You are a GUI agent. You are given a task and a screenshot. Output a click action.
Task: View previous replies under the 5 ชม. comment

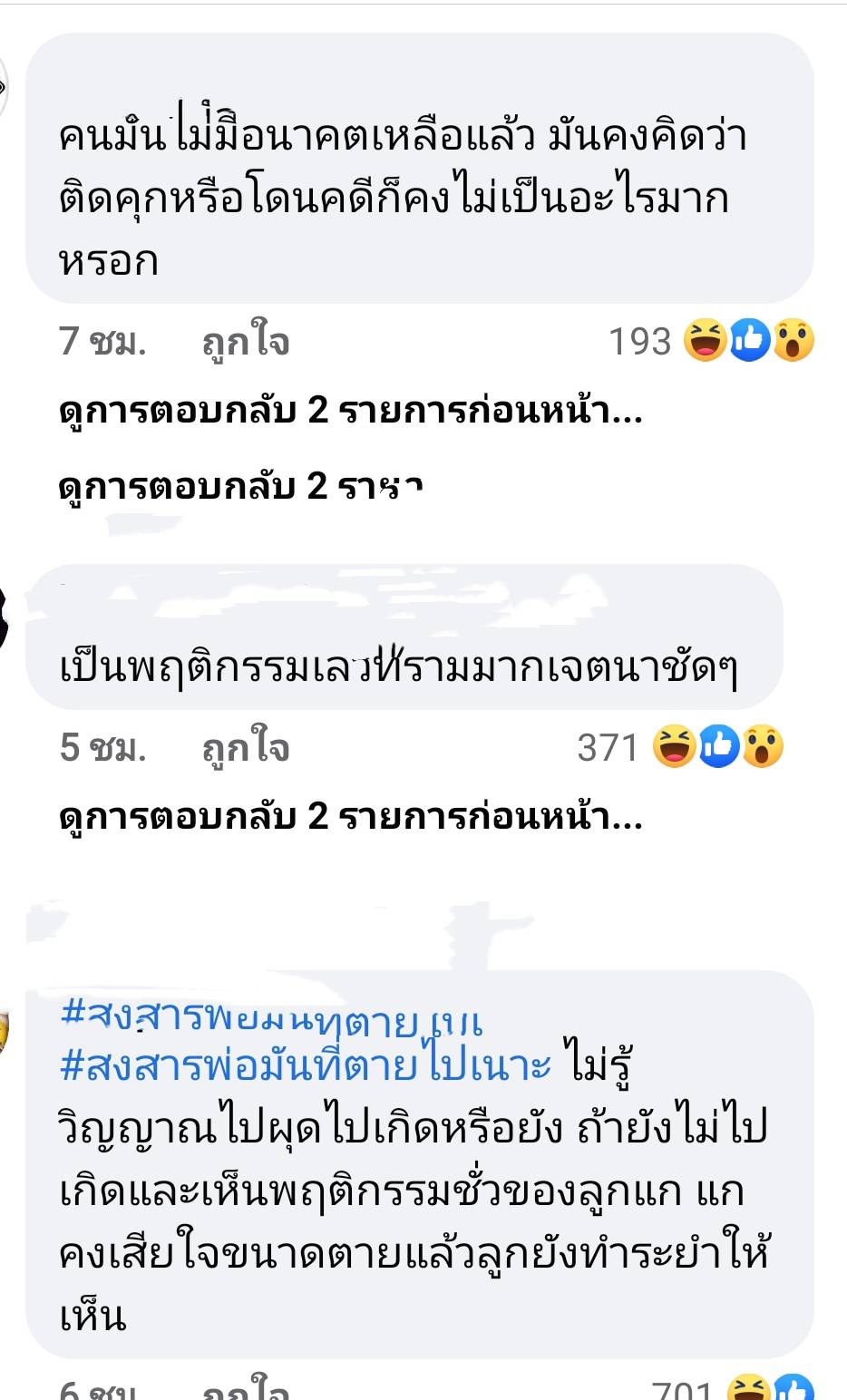pos(350,818)
